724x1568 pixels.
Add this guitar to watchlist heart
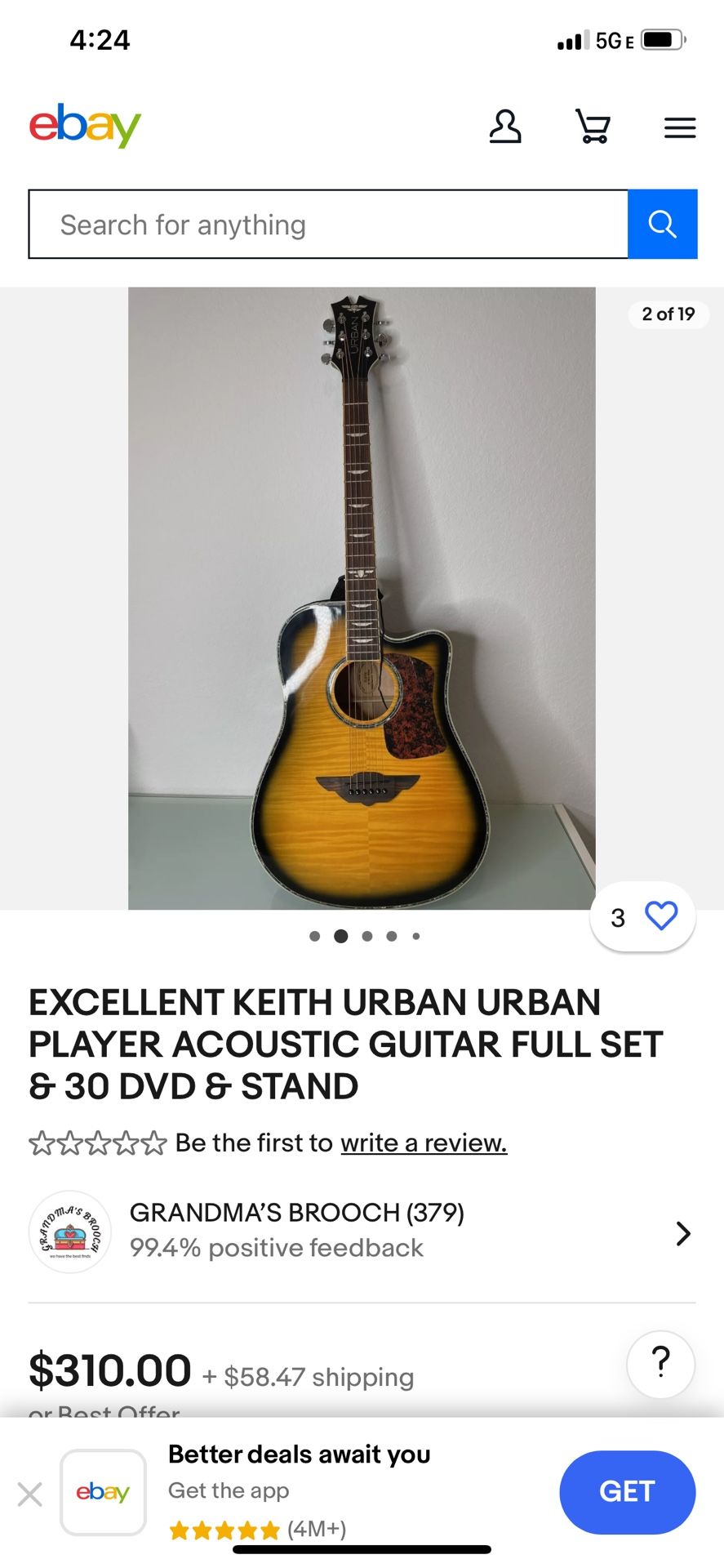[660, 916]
